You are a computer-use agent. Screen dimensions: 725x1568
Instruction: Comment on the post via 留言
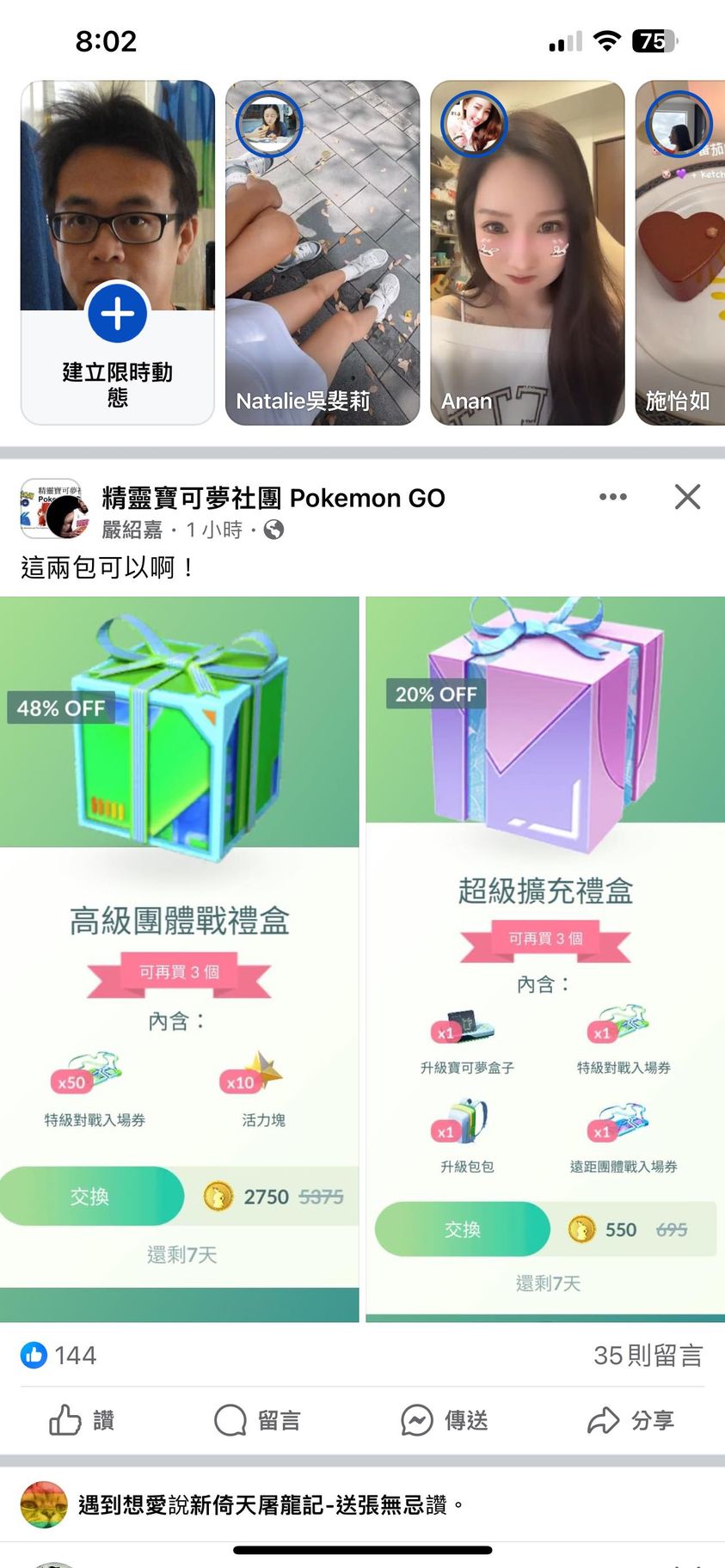(x=257, y=1420)
